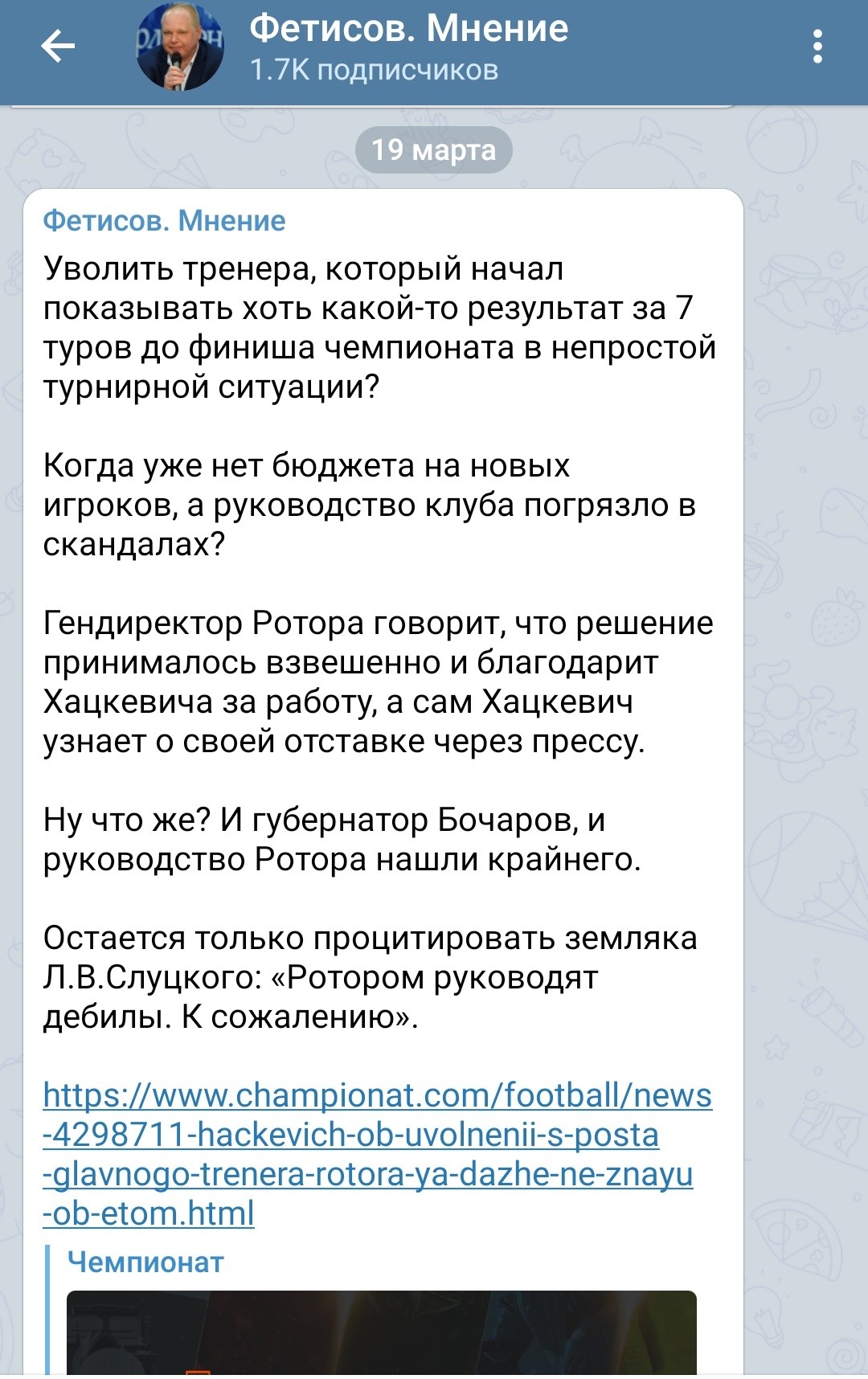Open the Фетисов. Мнение channel profile

[408, 47]
